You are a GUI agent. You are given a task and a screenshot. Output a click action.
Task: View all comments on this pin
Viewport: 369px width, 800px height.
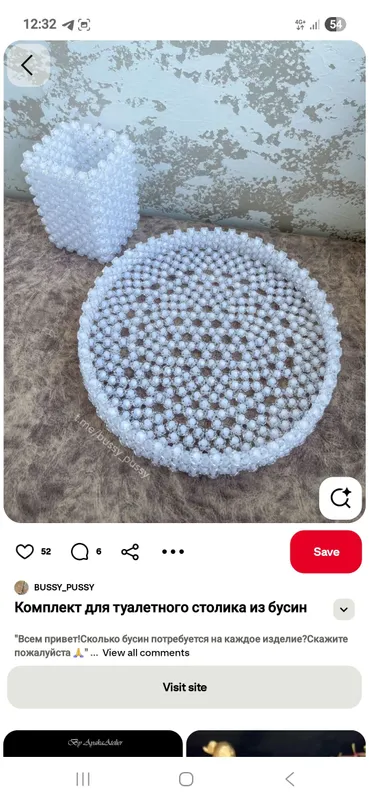point(146,653)
